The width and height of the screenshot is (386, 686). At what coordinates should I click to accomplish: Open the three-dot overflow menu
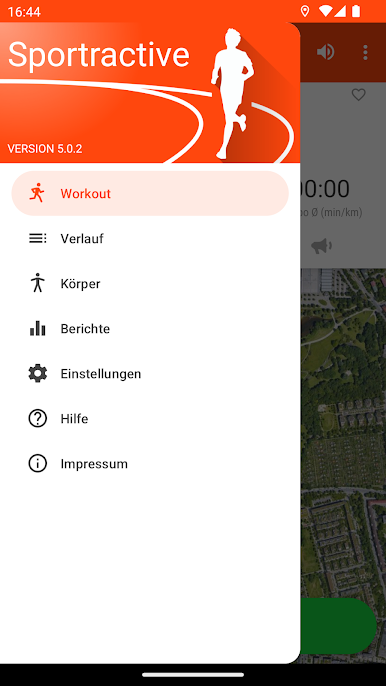[x=365, y=52]
